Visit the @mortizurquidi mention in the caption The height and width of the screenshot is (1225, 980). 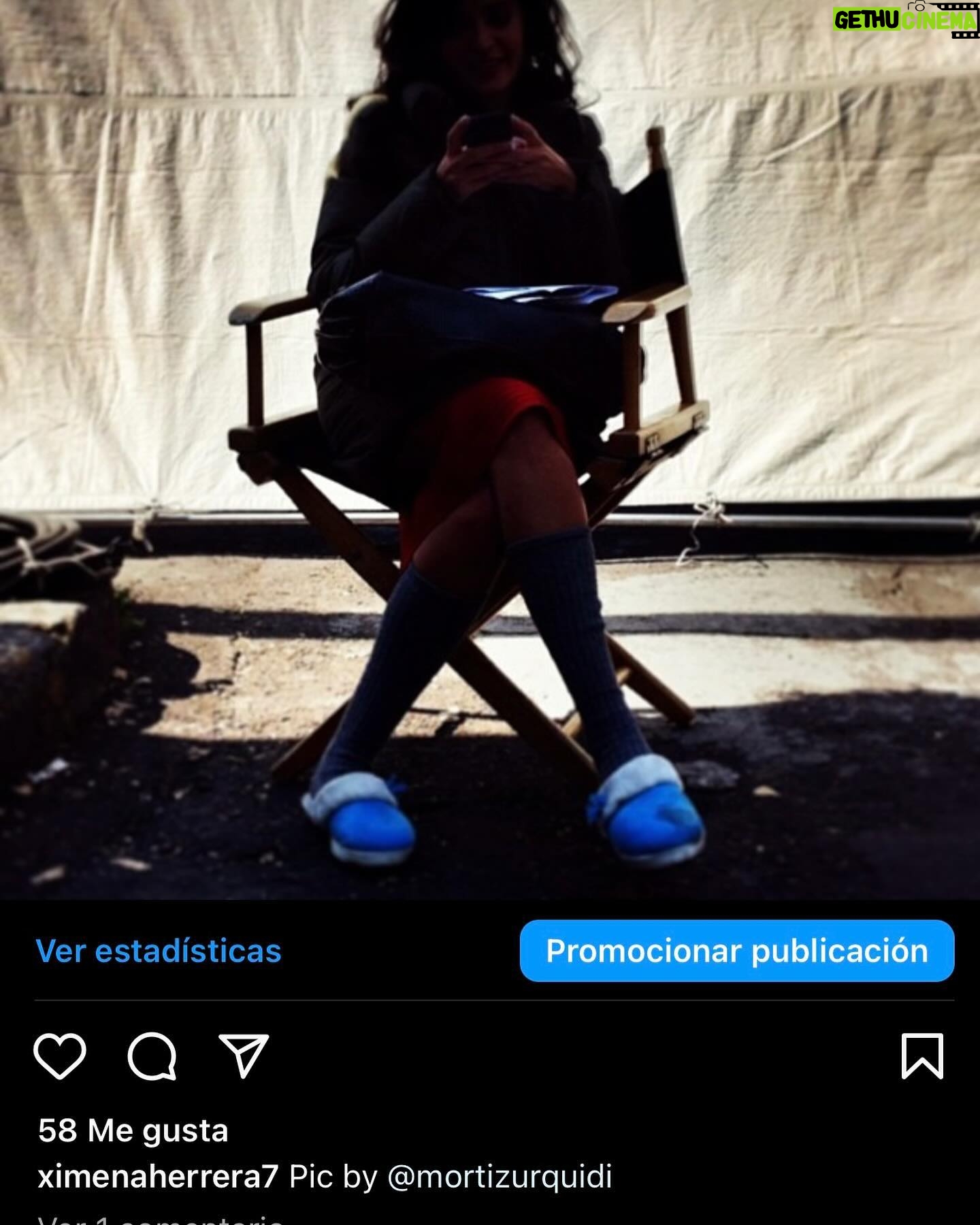pyautogui.click(x=500, y=1176)
